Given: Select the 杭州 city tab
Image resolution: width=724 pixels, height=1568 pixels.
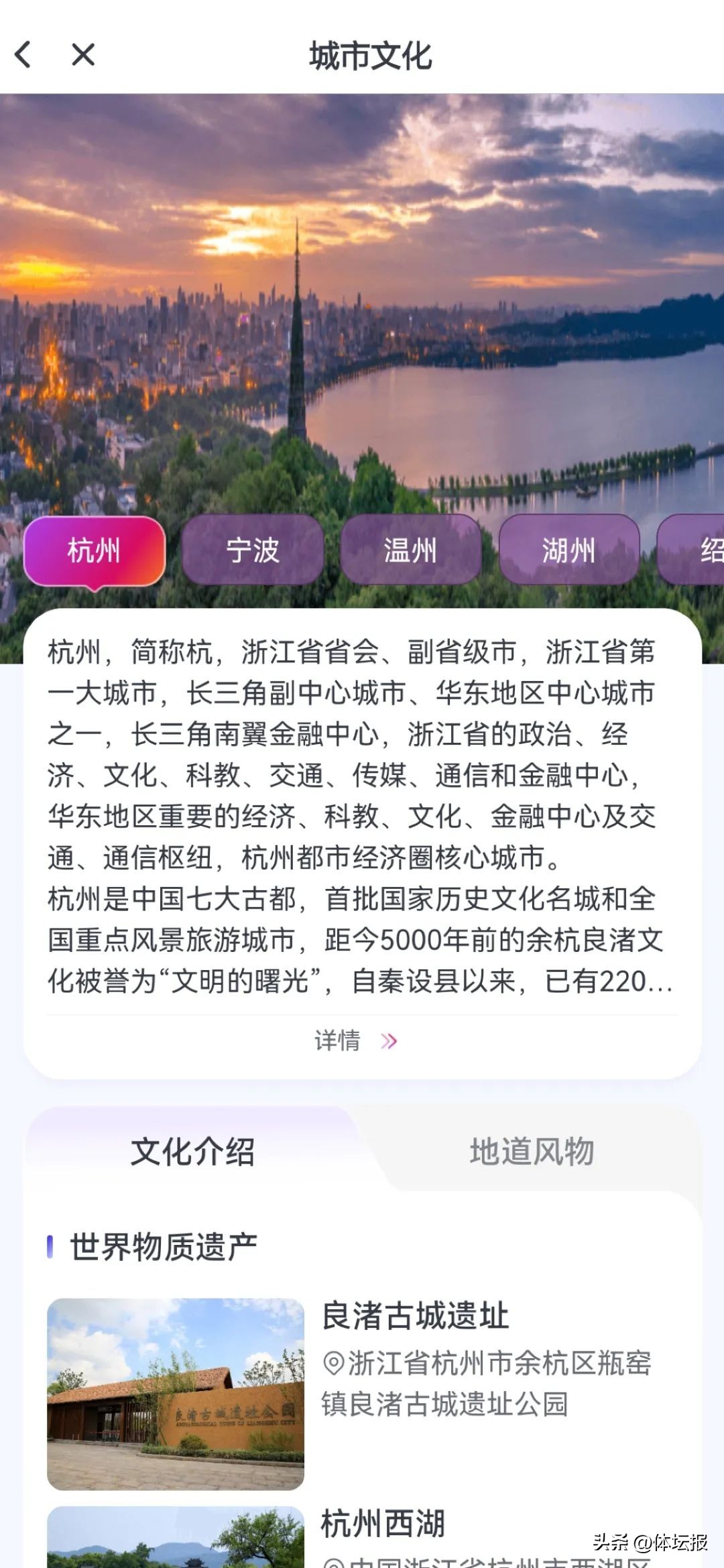Looking at the screenshot, I should [96, 550].
